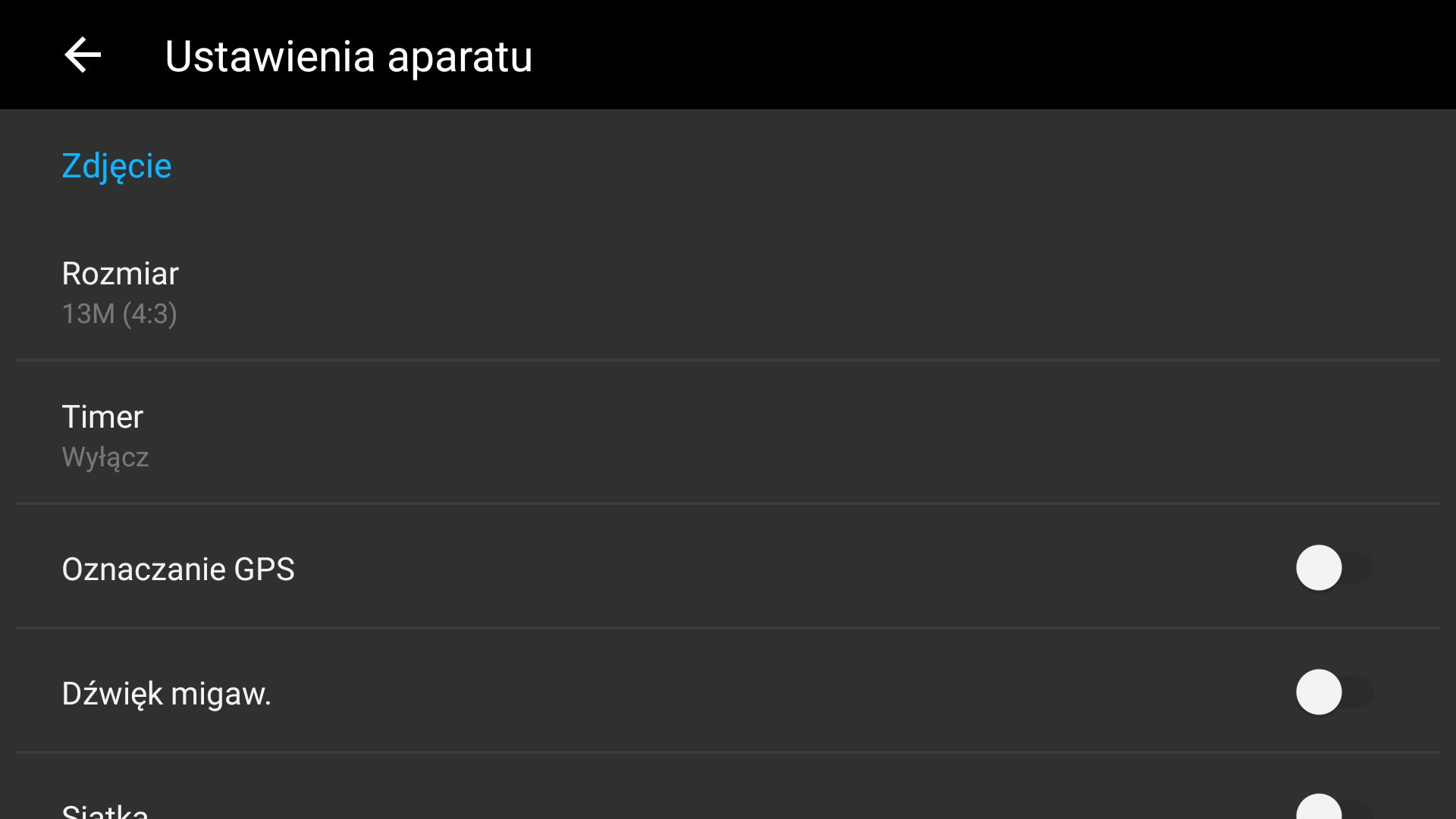Enable the Oznaczanie GPS switch
The image size is (1456, 819).
[1332, 568]
